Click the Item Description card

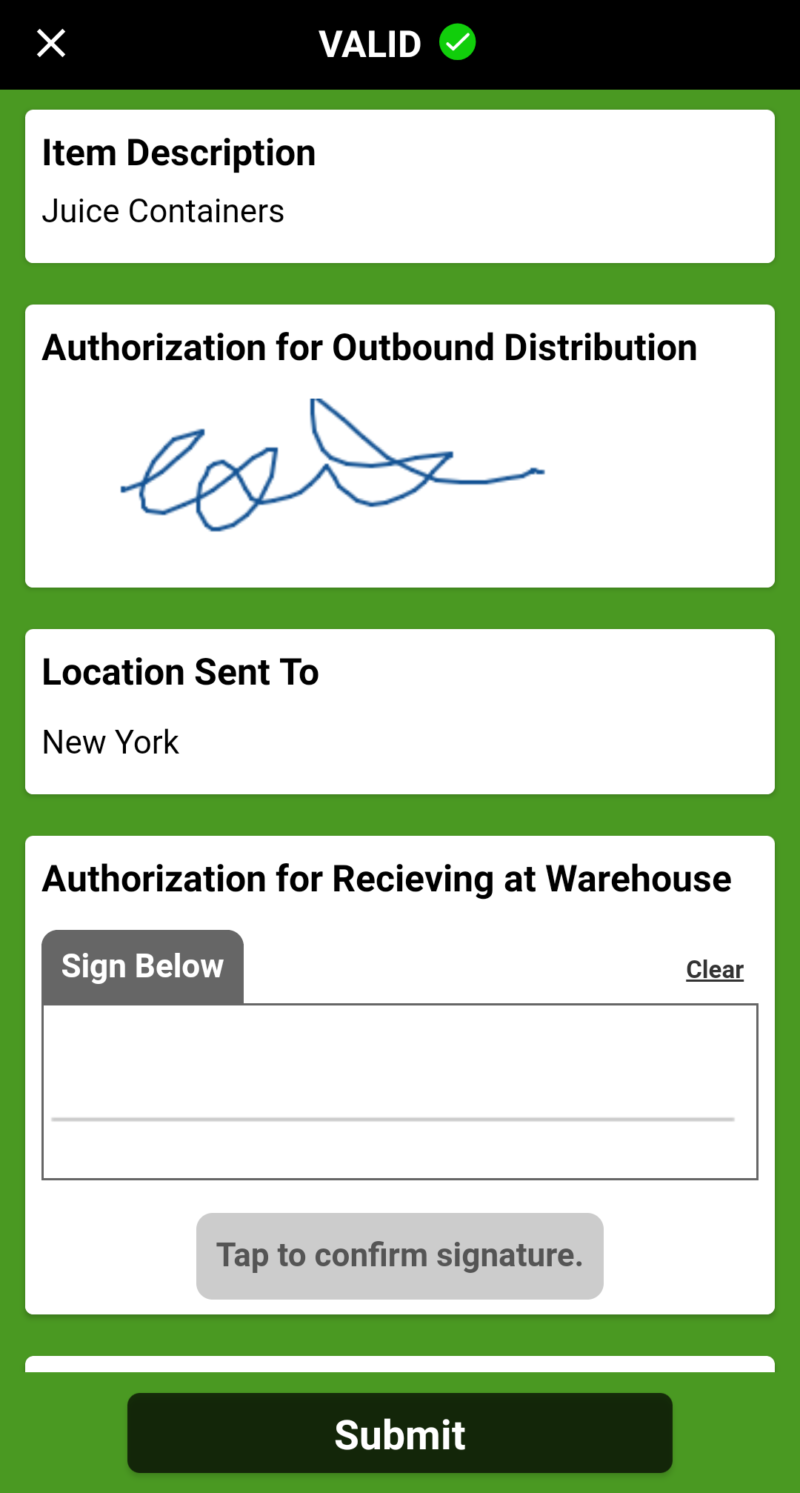click(x=400, y=185)
